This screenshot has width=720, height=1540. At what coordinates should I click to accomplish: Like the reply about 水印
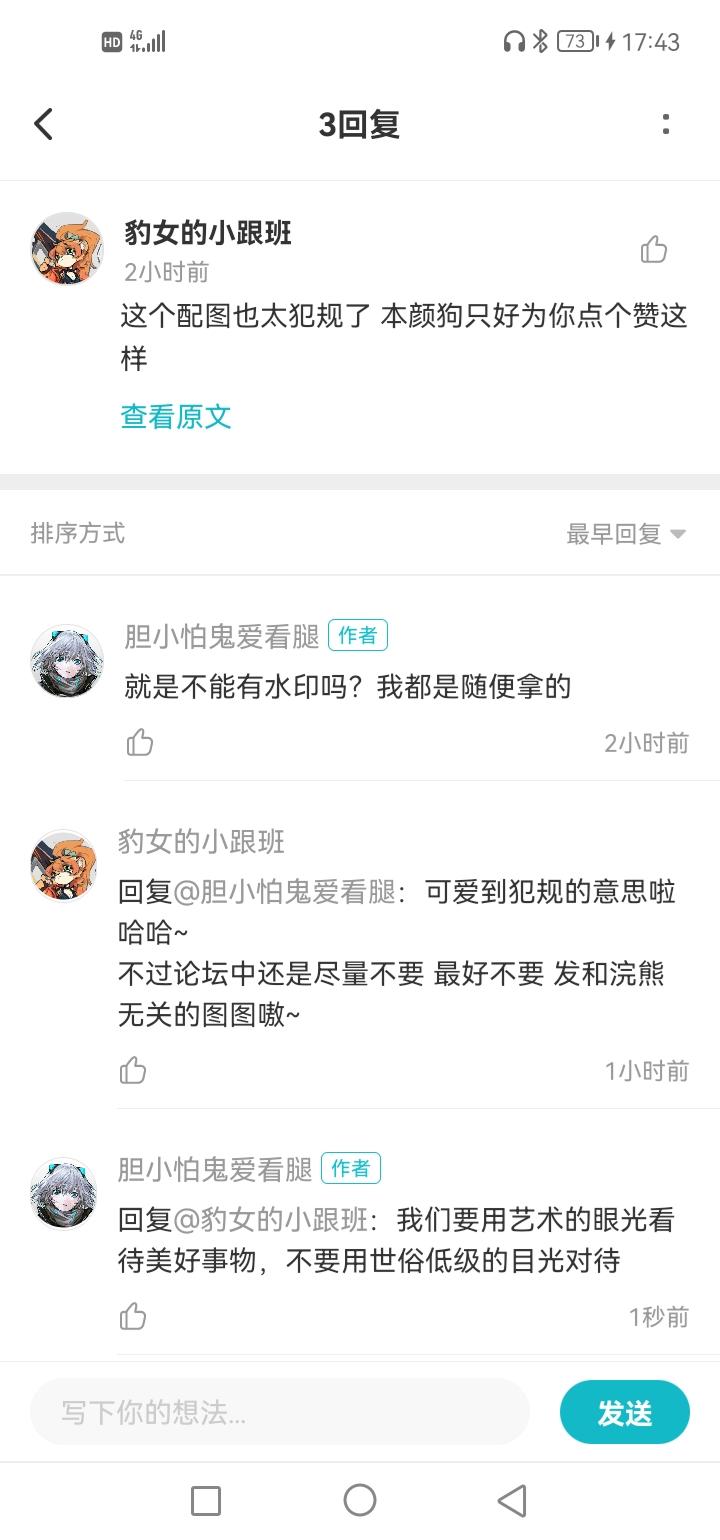[x=140, y=742]
